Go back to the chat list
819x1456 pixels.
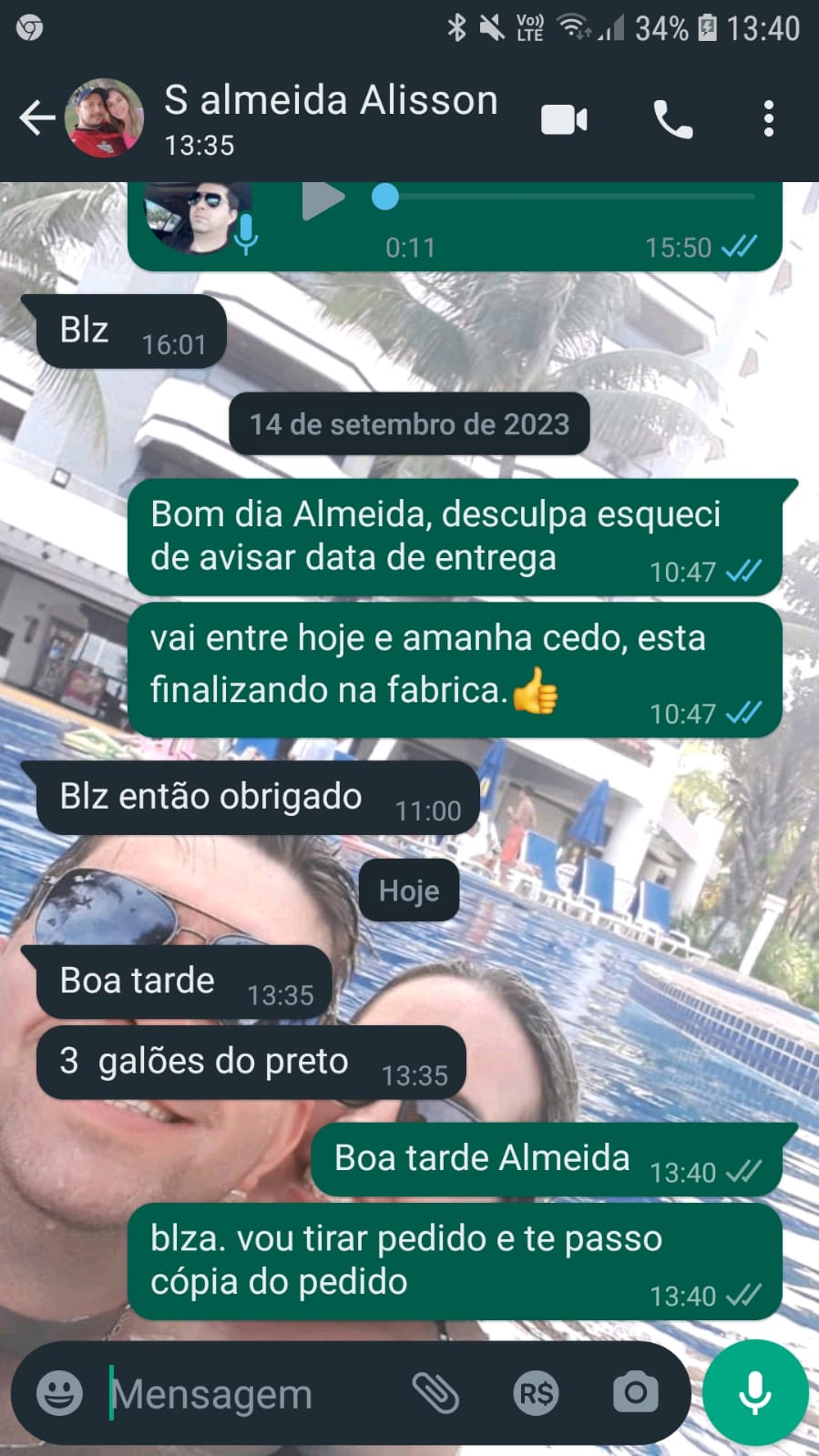(x=36, y=118)
